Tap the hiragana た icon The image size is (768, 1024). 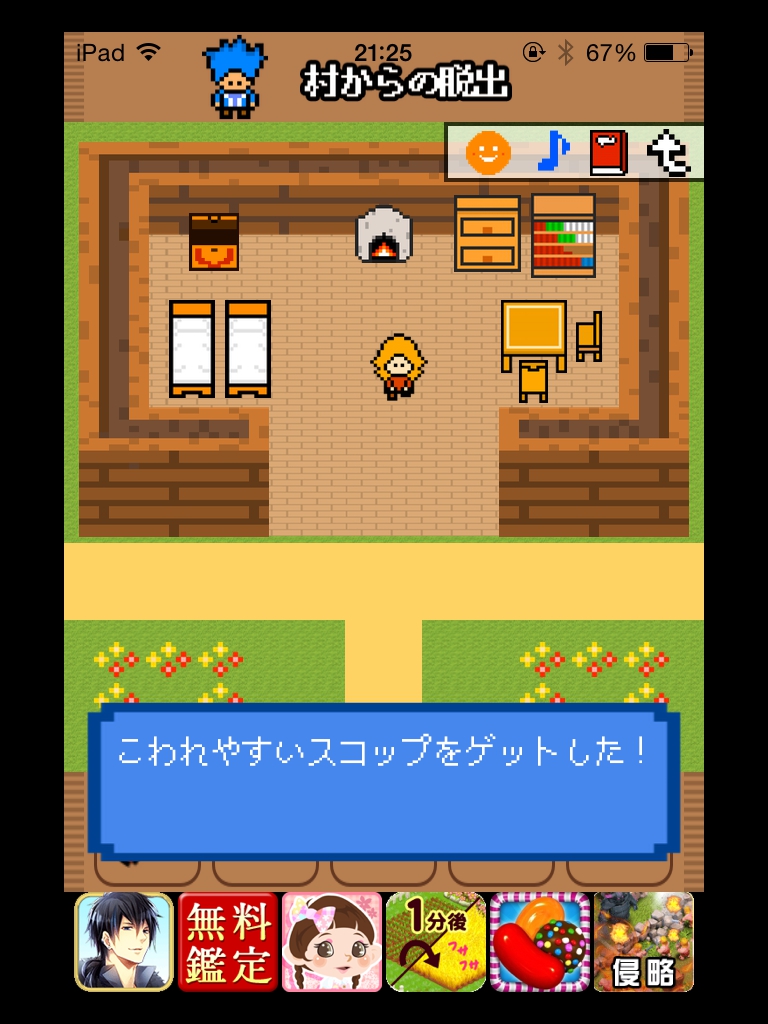pos(667,153)
